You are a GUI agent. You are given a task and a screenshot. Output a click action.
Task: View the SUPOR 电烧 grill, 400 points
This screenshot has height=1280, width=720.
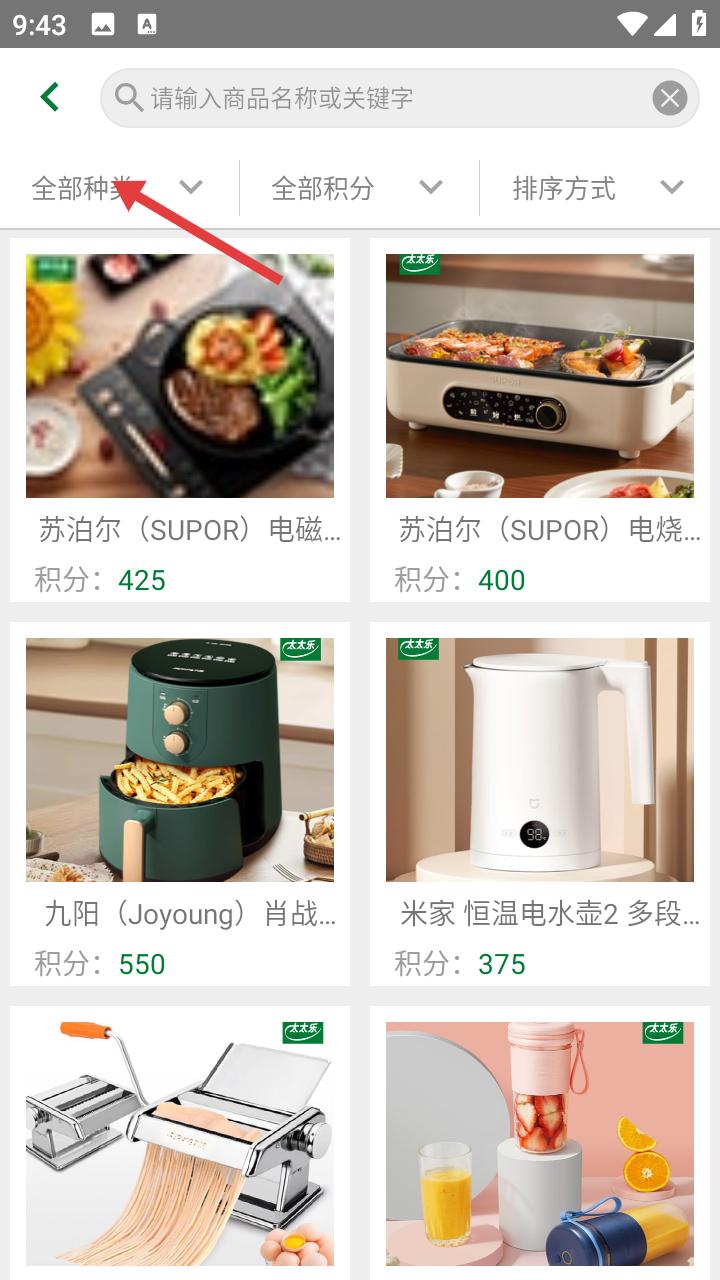pos(540,420)
